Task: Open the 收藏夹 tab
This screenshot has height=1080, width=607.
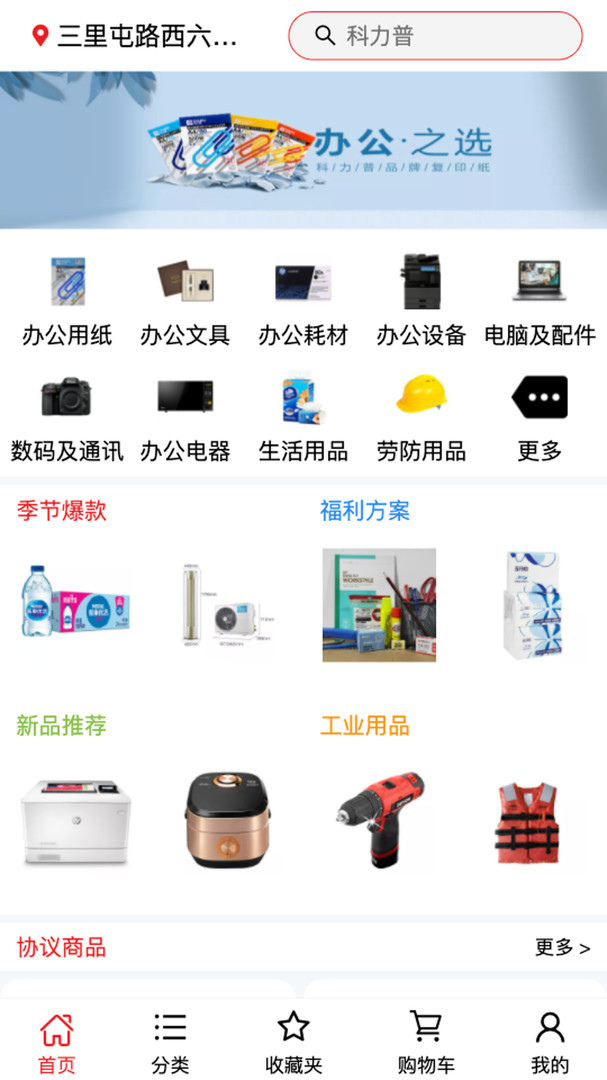Action: [x=293, y=1042]
